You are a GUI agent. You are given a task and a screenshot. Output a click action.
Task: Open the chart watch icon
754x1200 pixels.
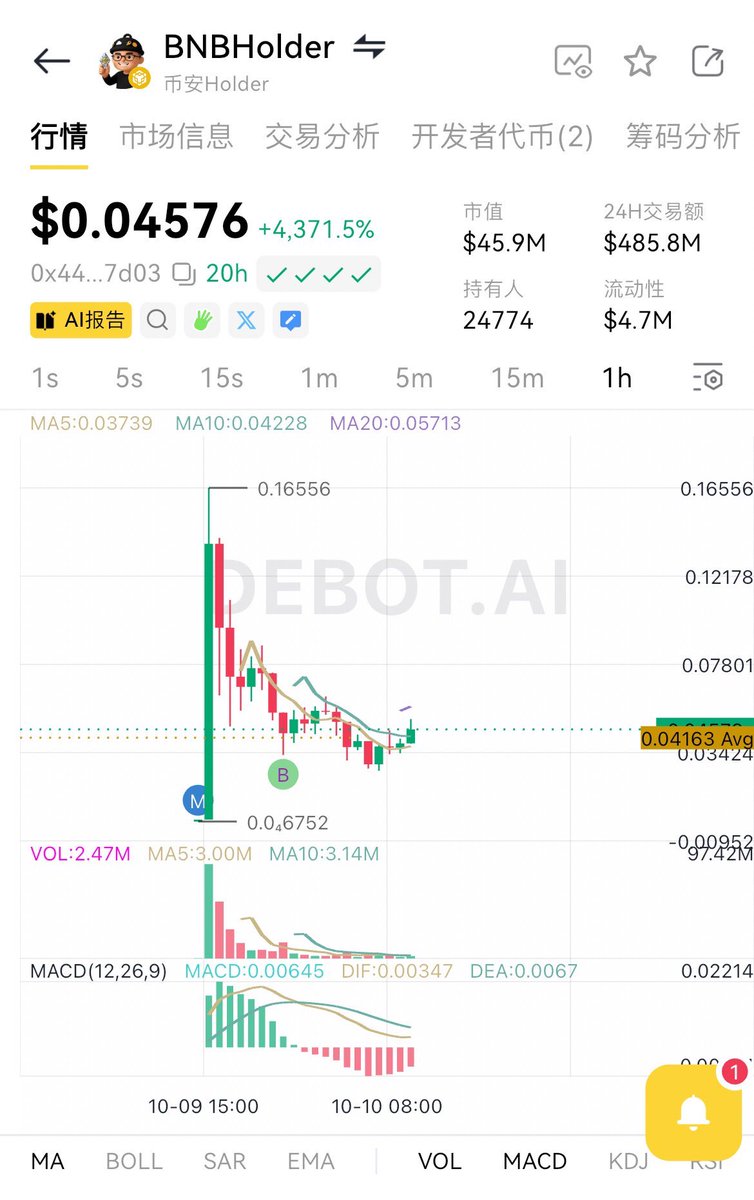[573, 61]
